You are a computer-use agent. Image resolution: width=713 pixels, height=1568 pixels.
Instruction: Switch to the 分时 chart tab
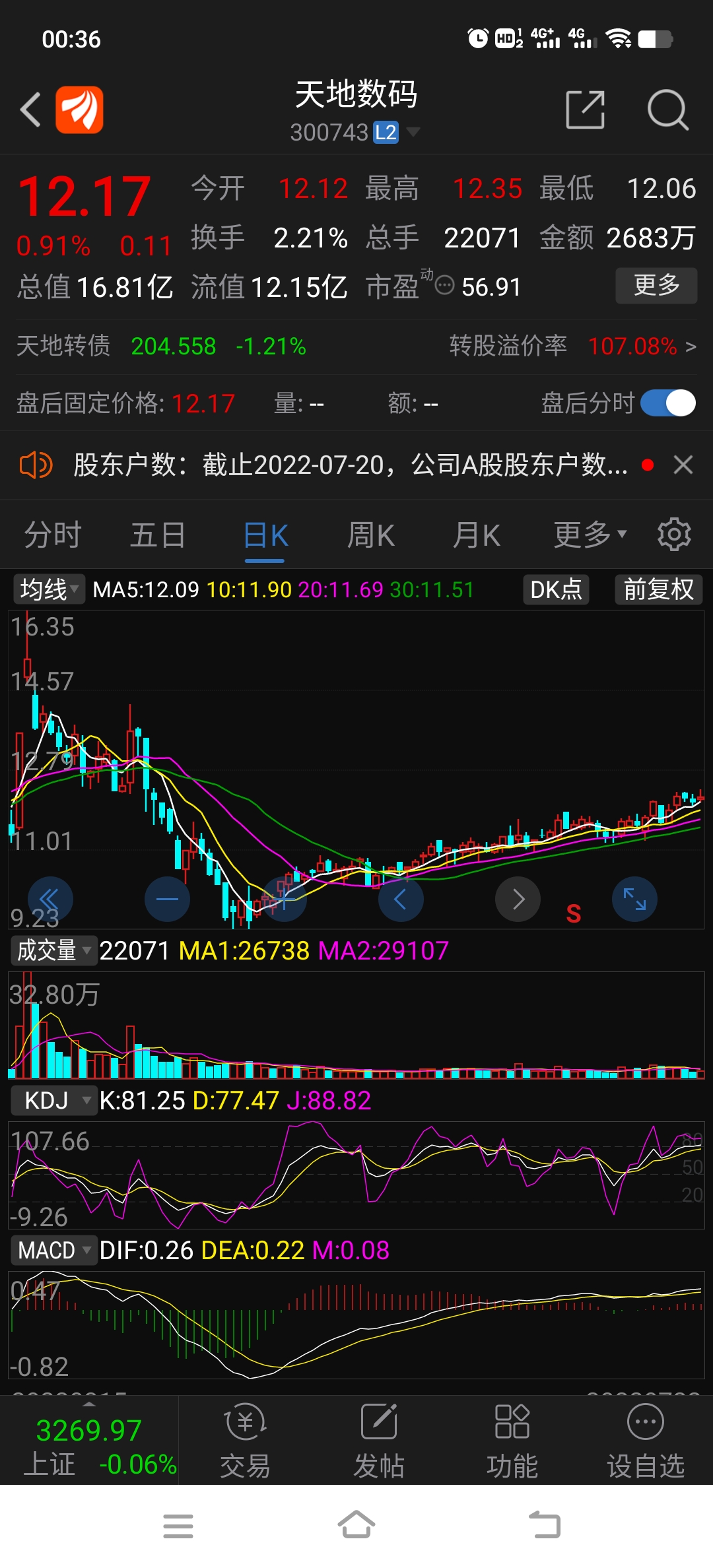pyautogui.click(x=53, y=535)
